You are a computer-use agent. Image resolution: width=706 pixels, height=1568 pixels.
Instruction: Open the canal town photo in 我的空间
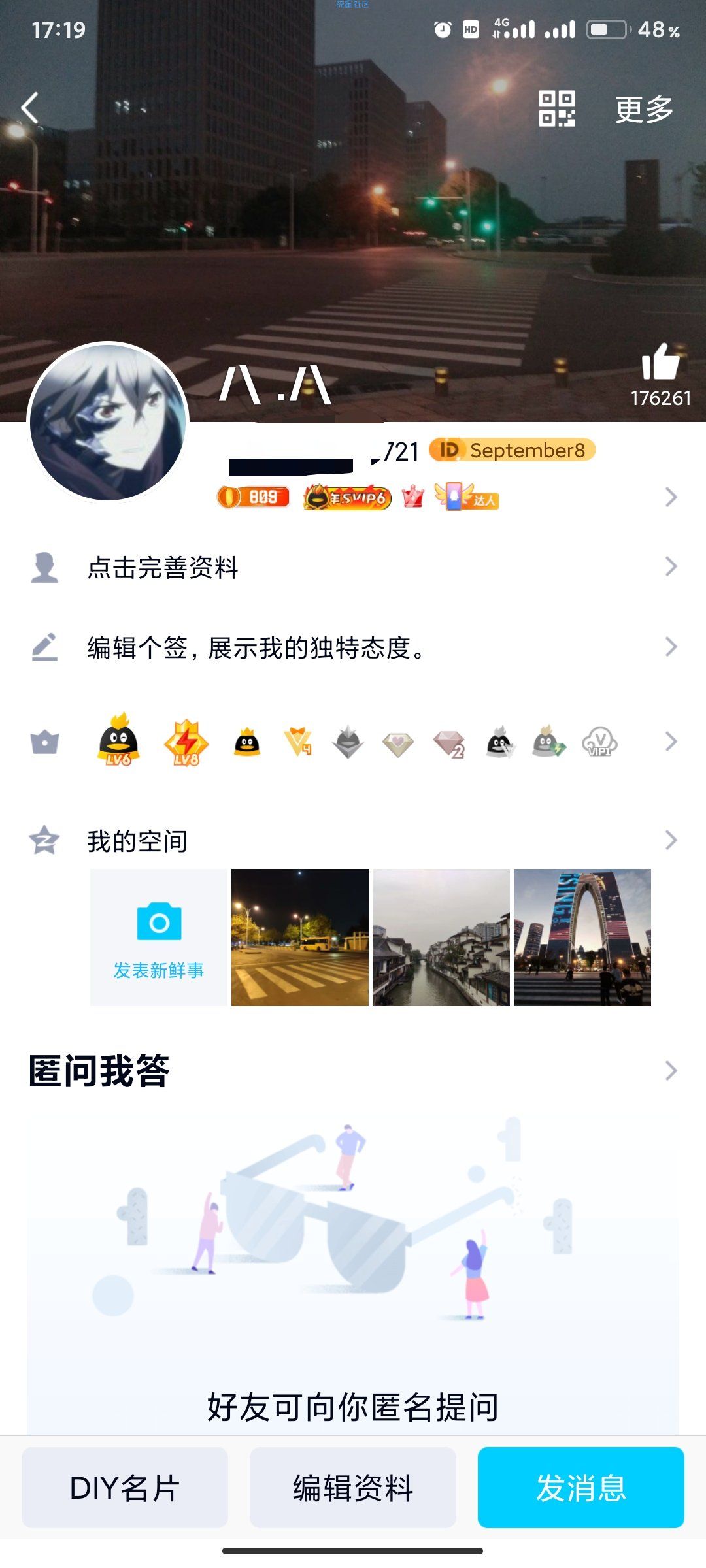441,938
